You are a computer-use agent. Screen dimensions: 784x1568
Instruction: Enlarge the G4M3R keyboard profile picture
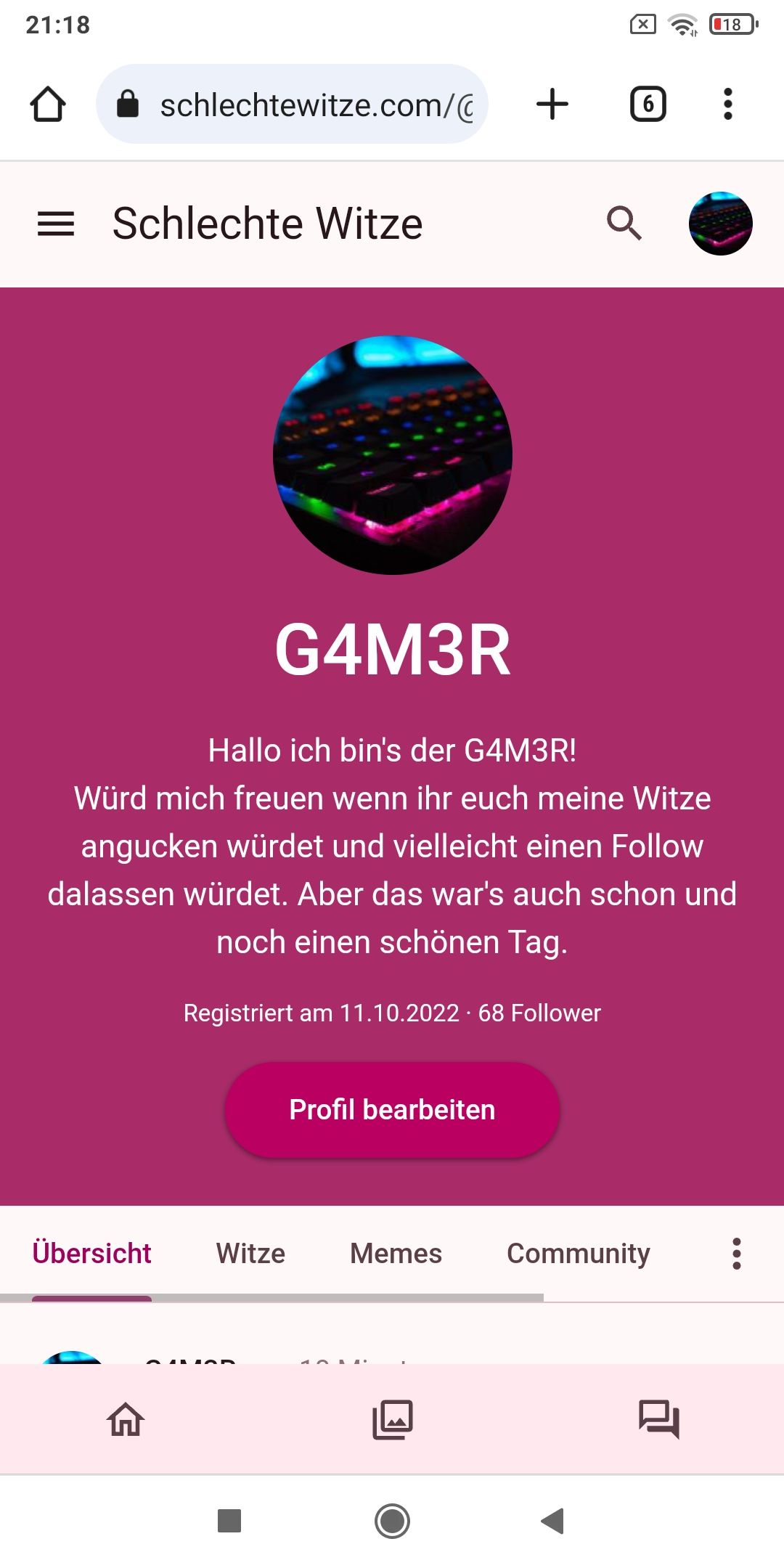coord(392,455)
